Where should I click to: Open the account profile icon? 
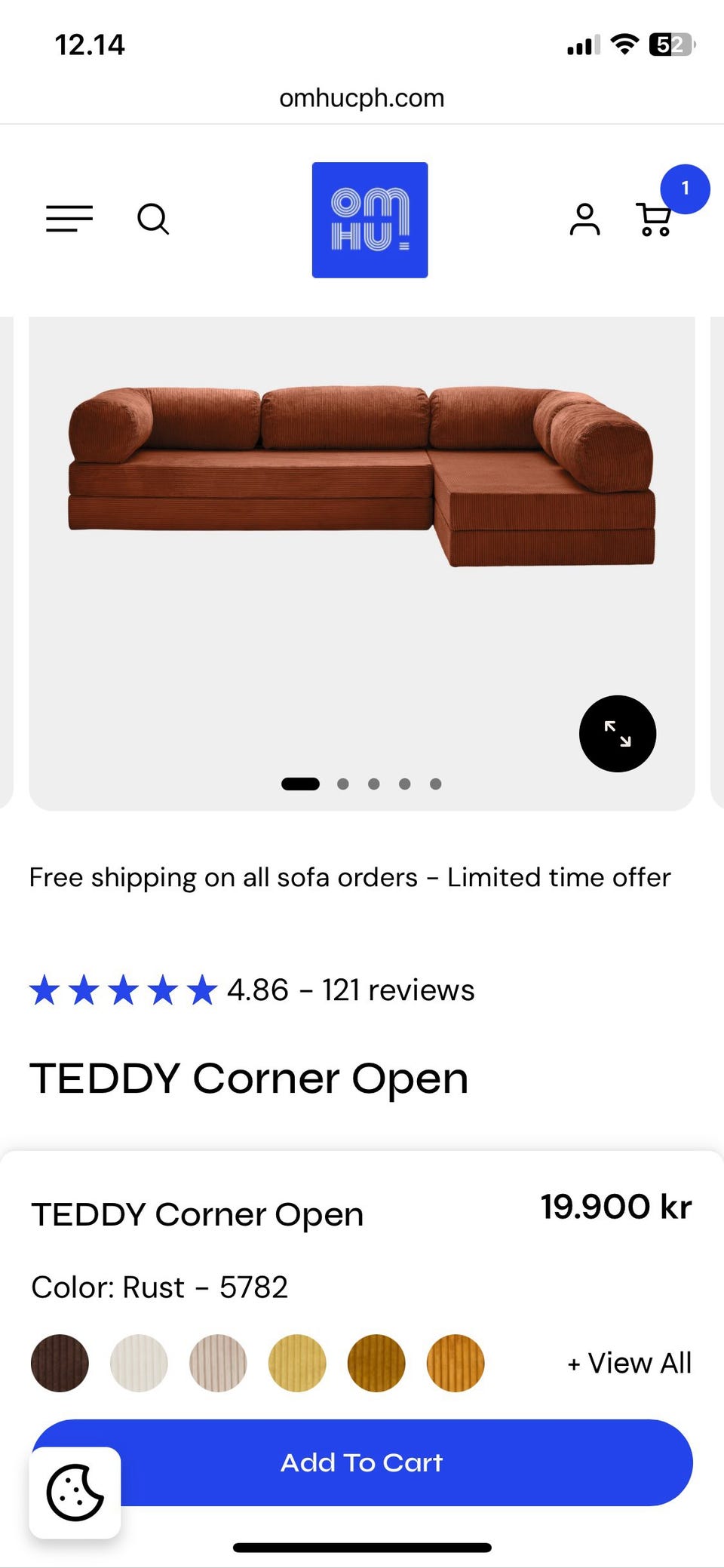[584, 219]
